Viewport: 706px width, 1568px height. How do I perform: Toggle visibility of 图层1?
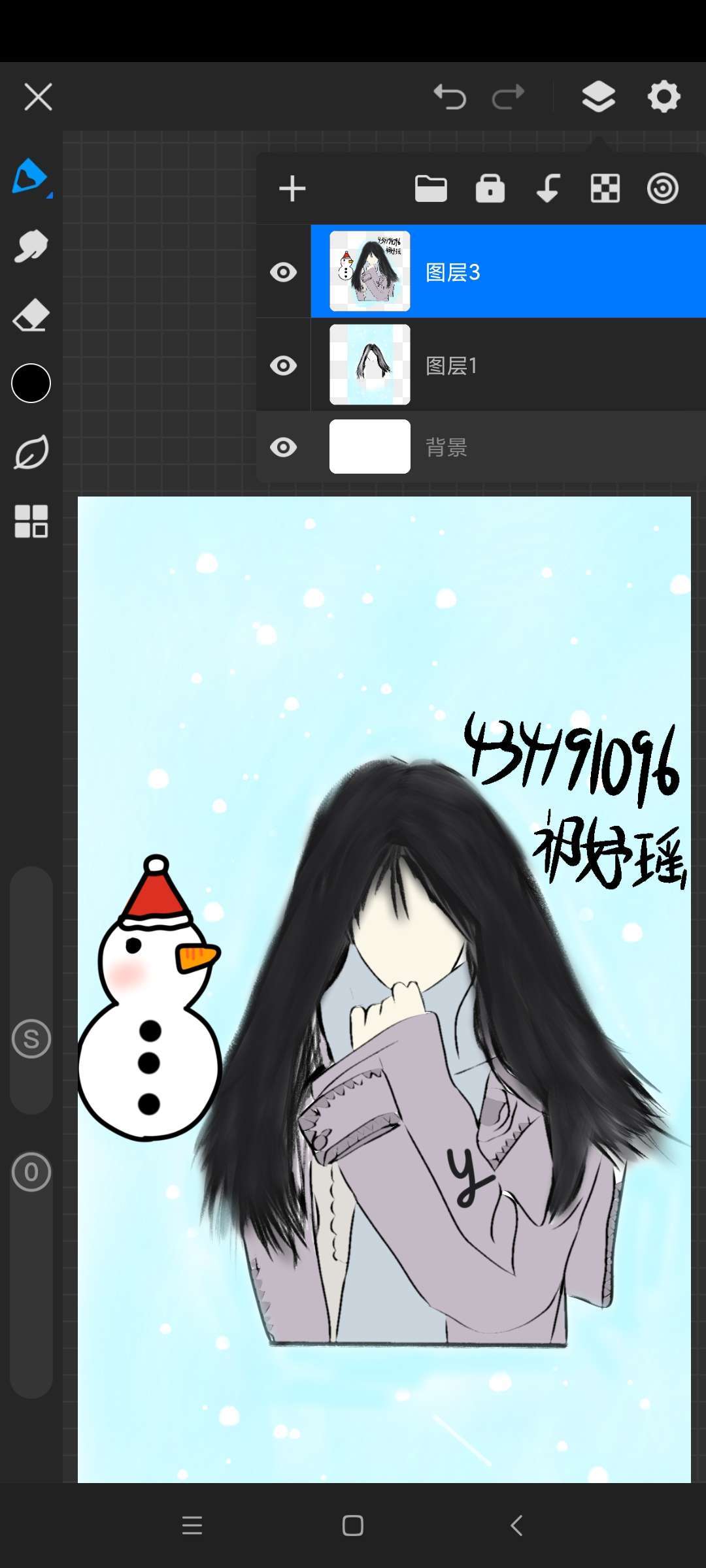tap(283, 365)
